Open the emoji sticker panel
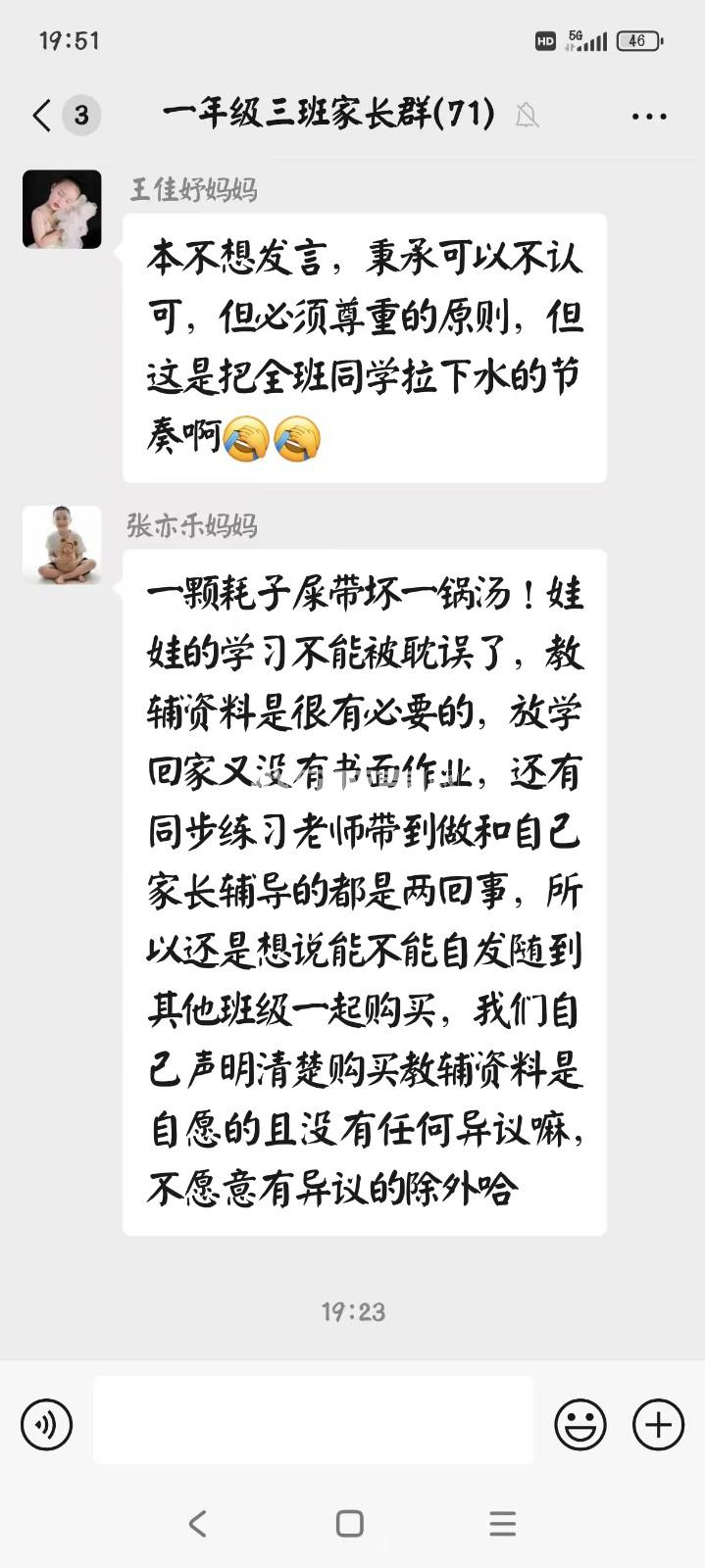 [x=579, y=1423]
